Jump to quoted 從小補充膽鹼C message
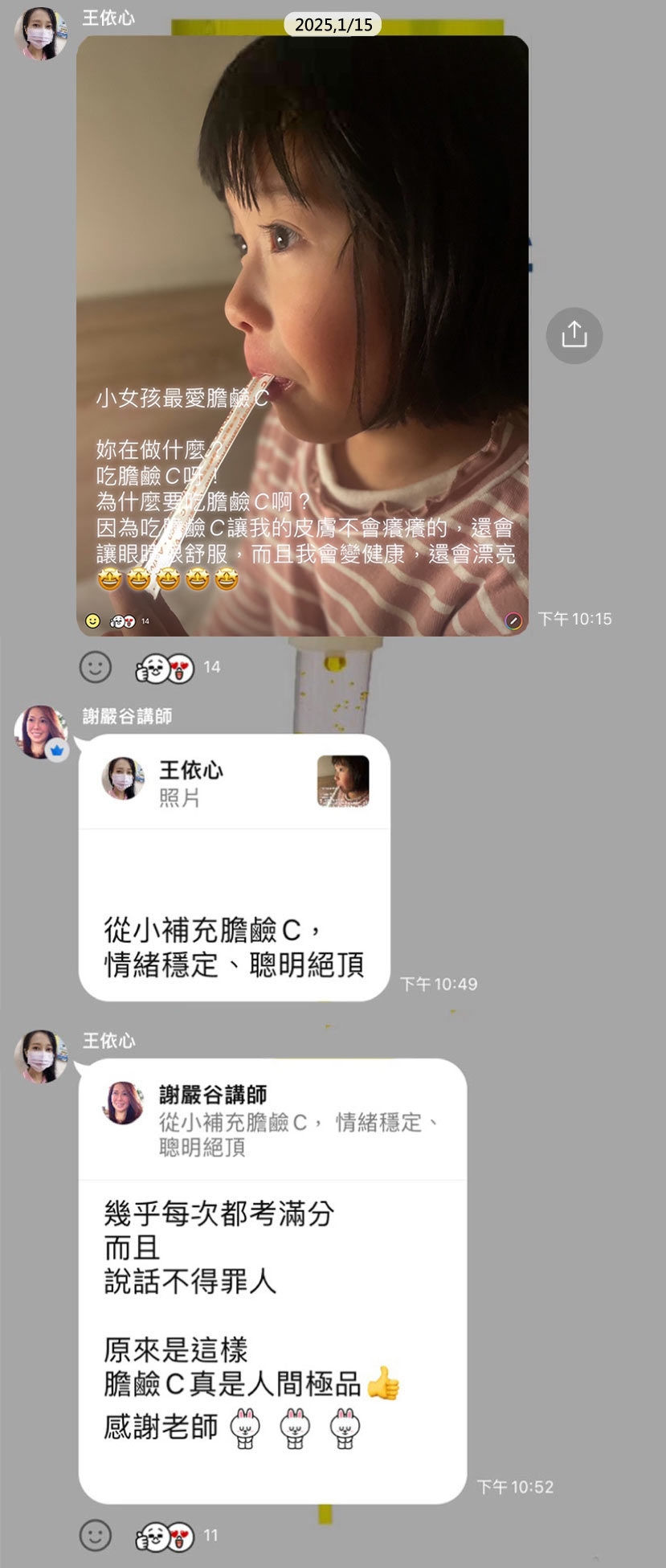The image size is (666, 1568). tap(272, 1120)
